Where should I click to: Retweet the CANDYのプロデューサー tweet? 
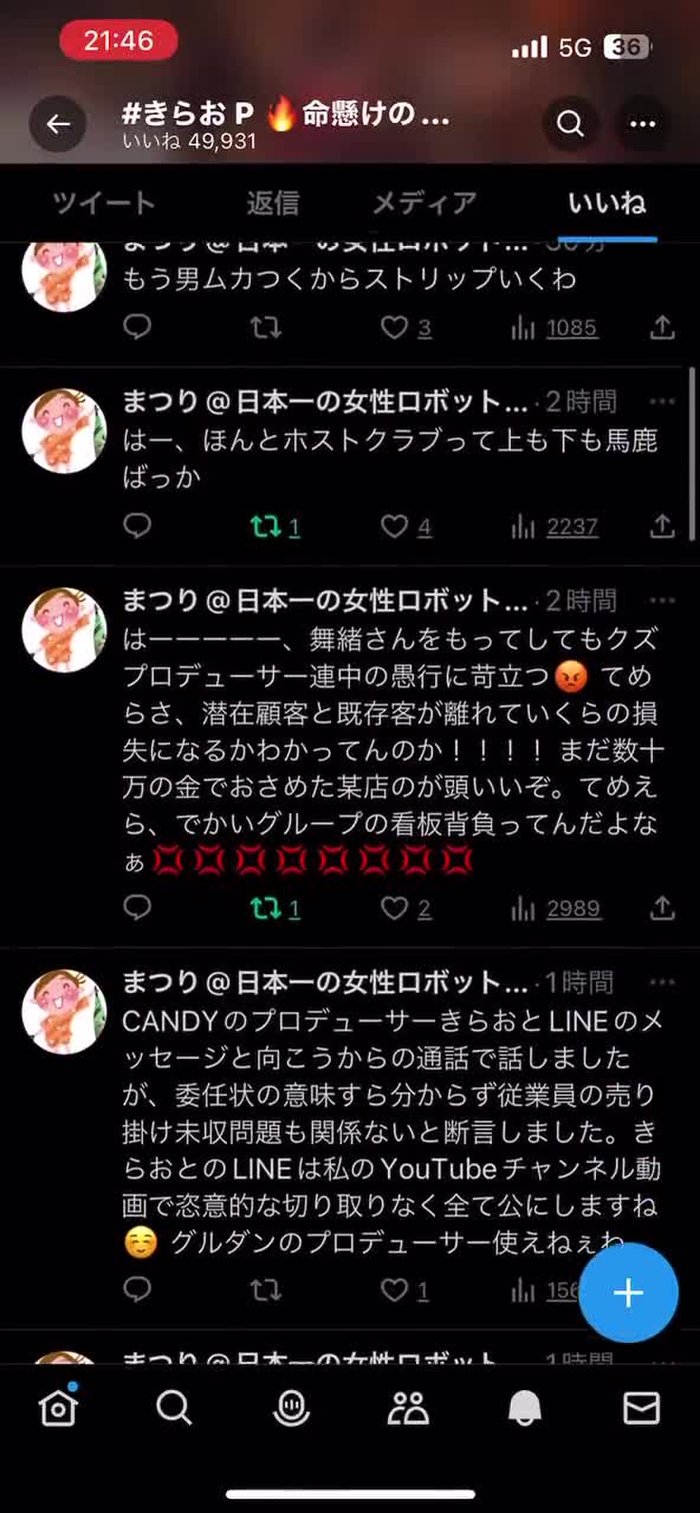tap(265, 1290)
